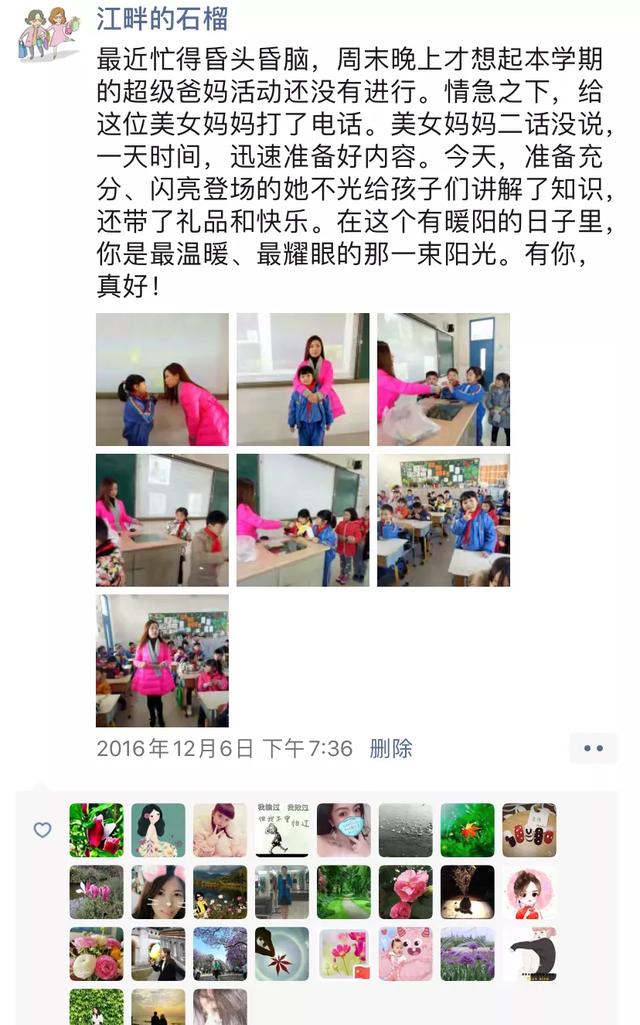The width and height of the screenshot is (640, 1025).
Task: Open the lavender field liker avatar
Action: click(x=467, y=953)
